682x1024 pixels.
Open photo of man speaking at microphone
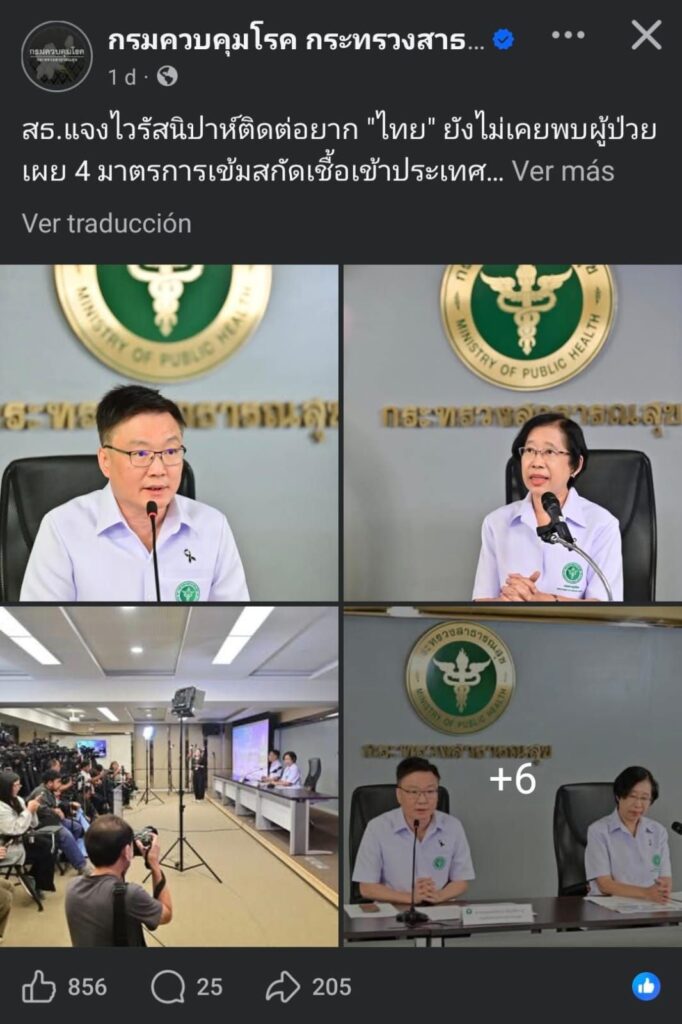click(x=169, y=432)
